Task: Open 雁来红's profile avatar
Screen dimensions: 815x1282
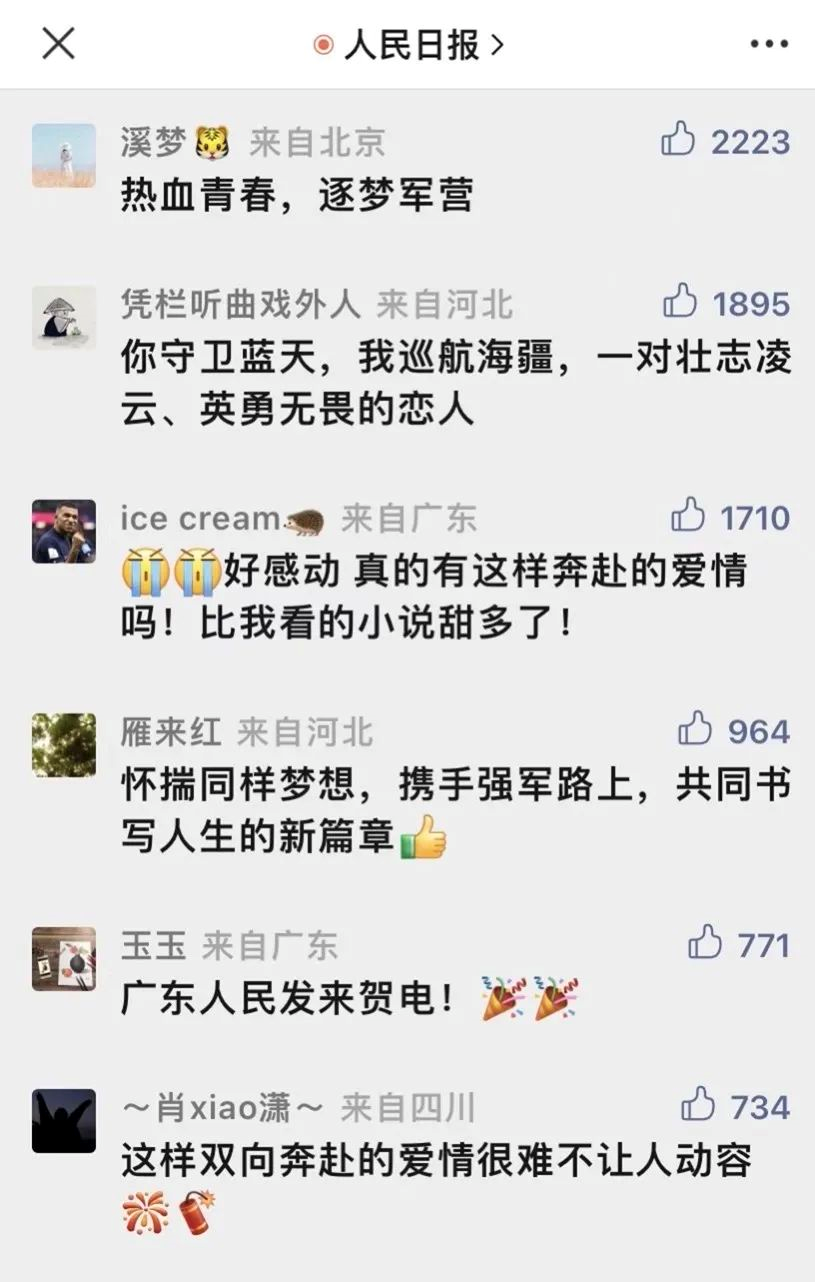Action: pos(64,745)
